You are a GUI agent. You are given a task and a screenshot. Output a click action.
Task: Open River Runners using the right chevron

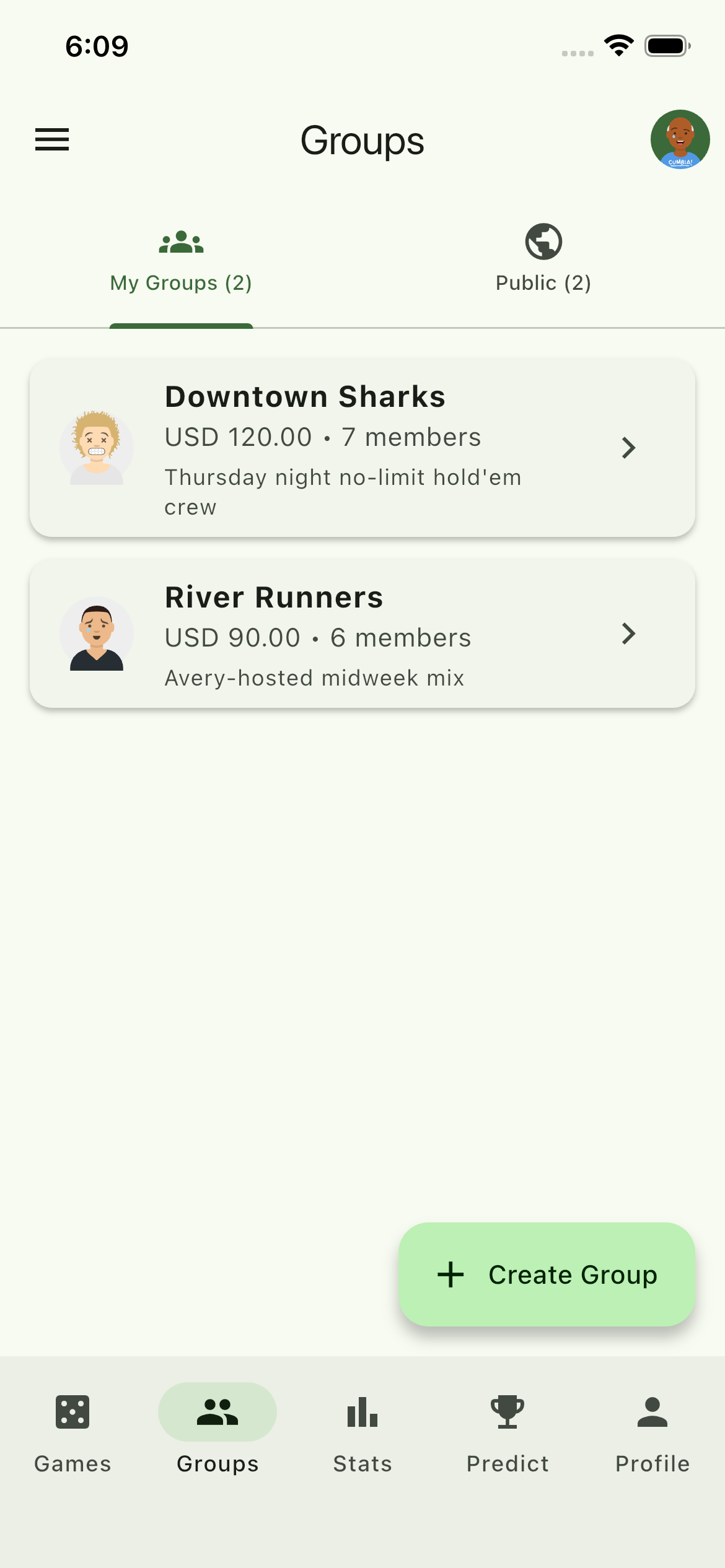point(629,634)
